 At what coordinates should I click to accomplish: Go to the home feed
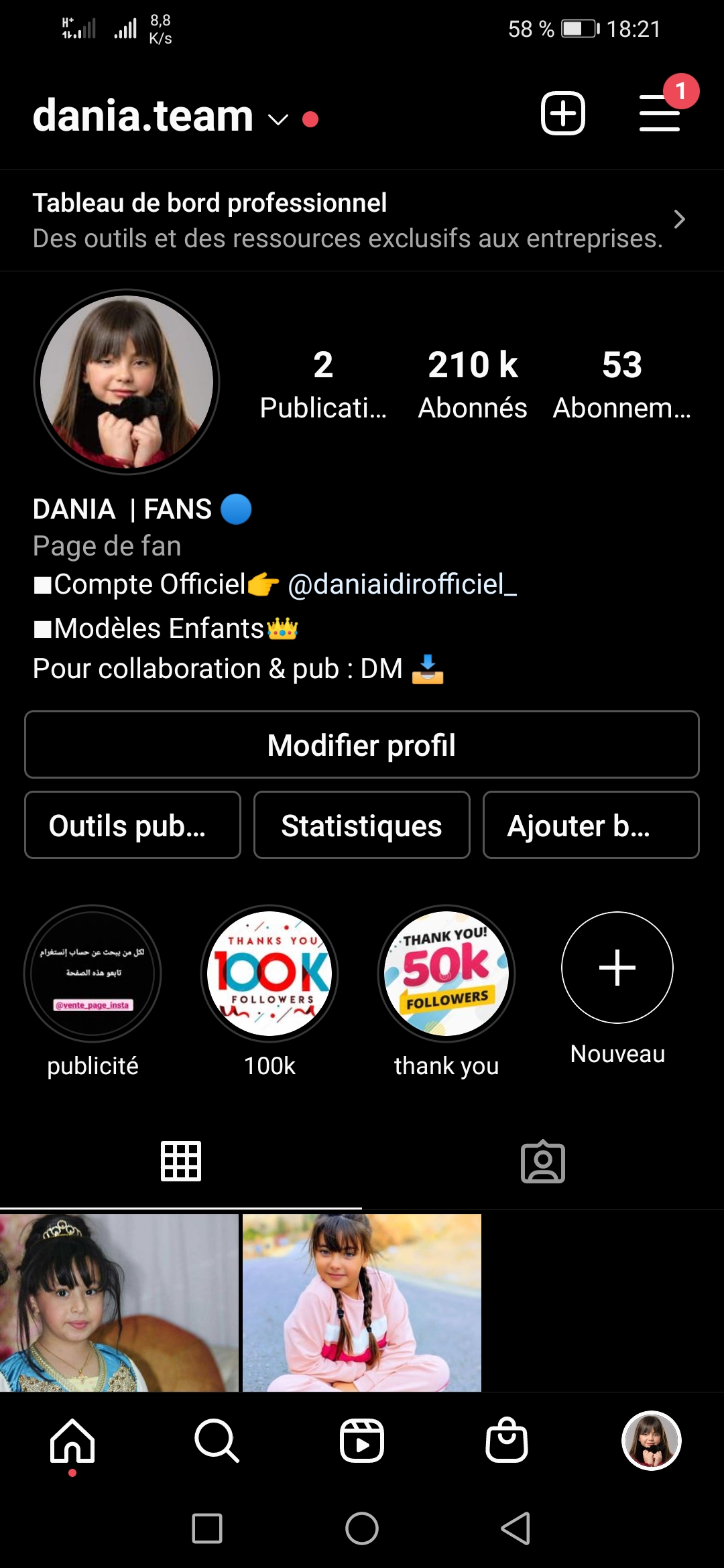tap(72, 1441)
